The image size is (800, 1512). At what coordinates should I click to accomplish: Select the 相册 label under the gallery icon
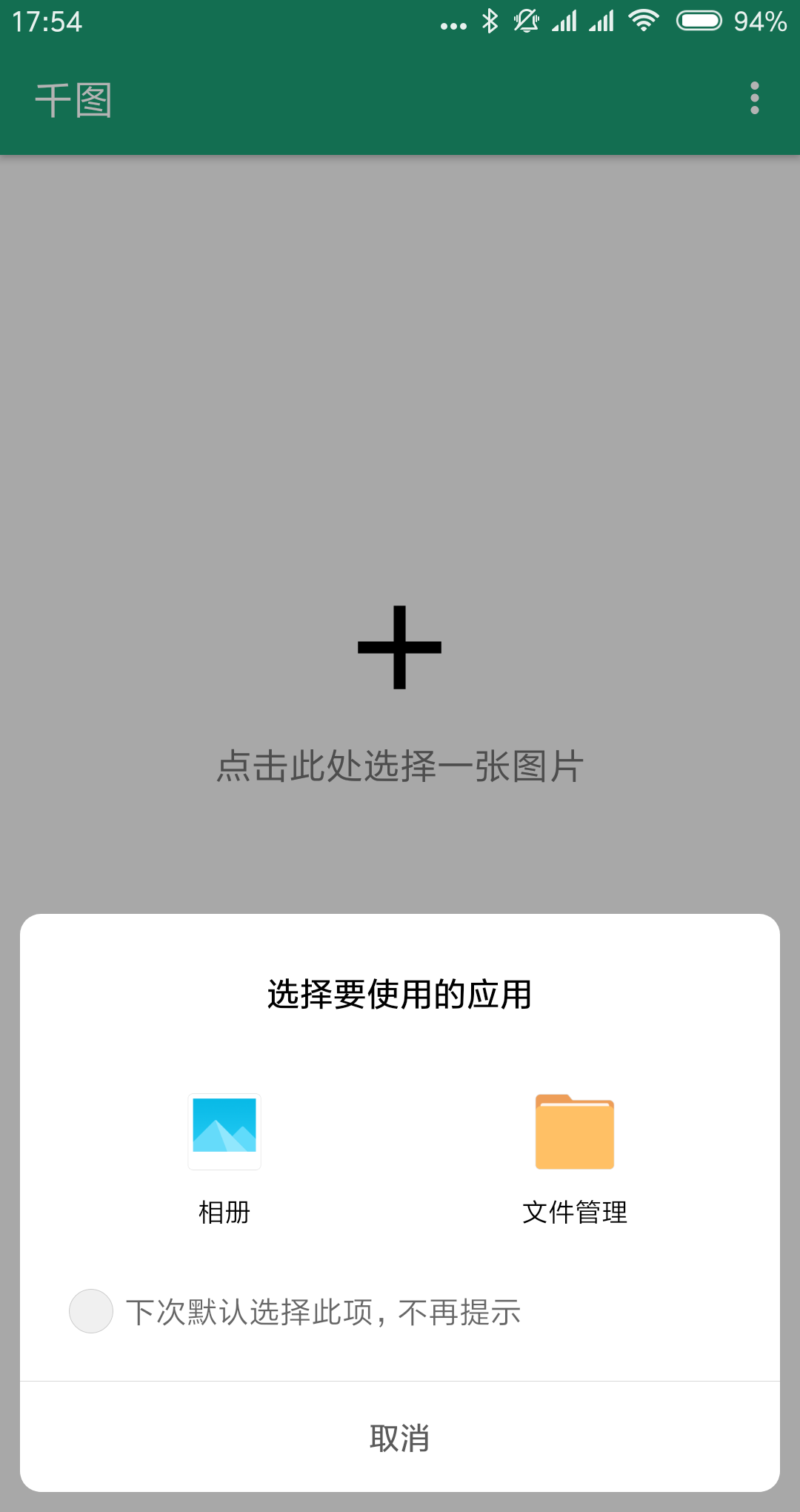[x=224, y=1214]
